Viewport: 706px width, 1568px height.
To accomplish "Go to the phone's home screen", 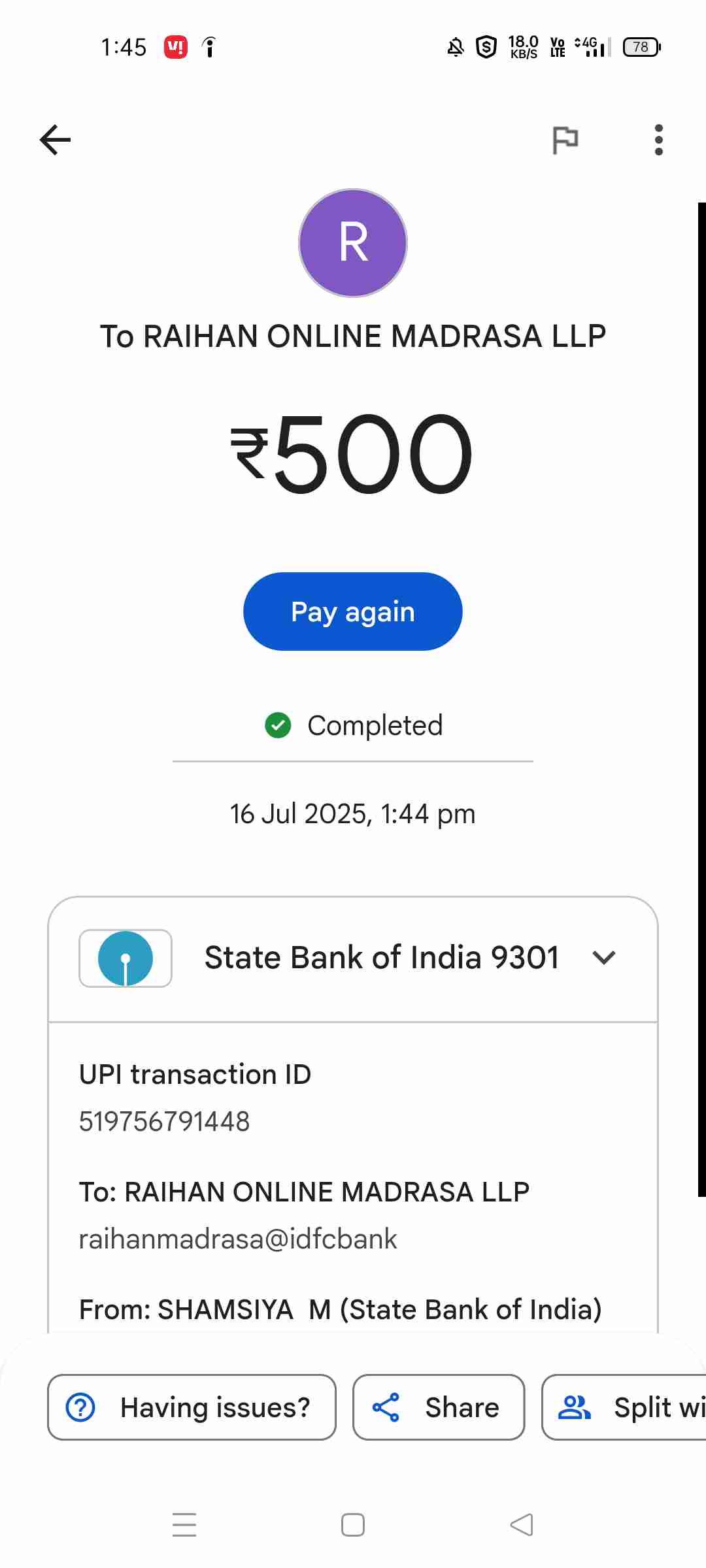I will coord(353,1525).
